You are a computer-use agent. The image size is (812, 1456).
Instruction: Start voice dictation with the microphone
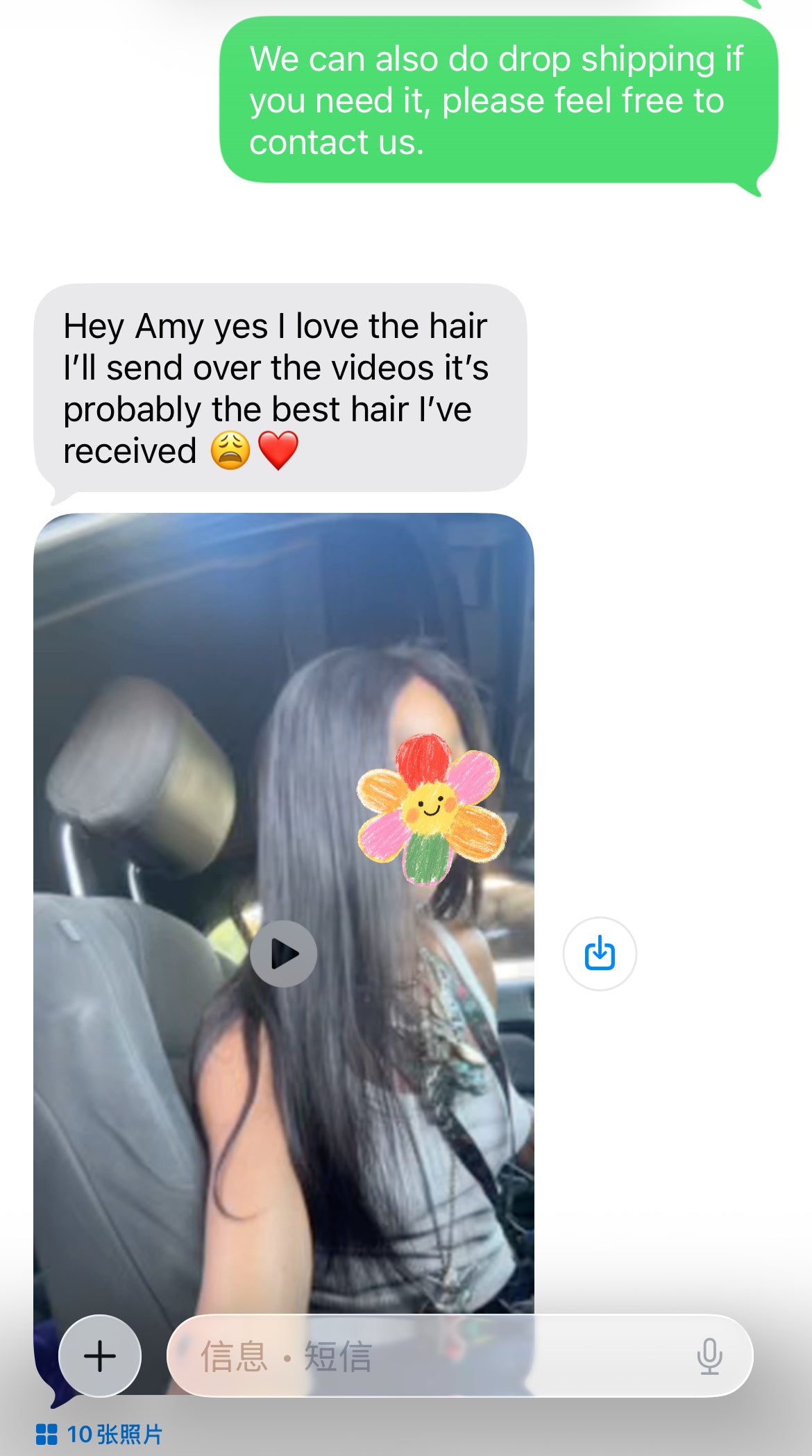(709, 1355)
